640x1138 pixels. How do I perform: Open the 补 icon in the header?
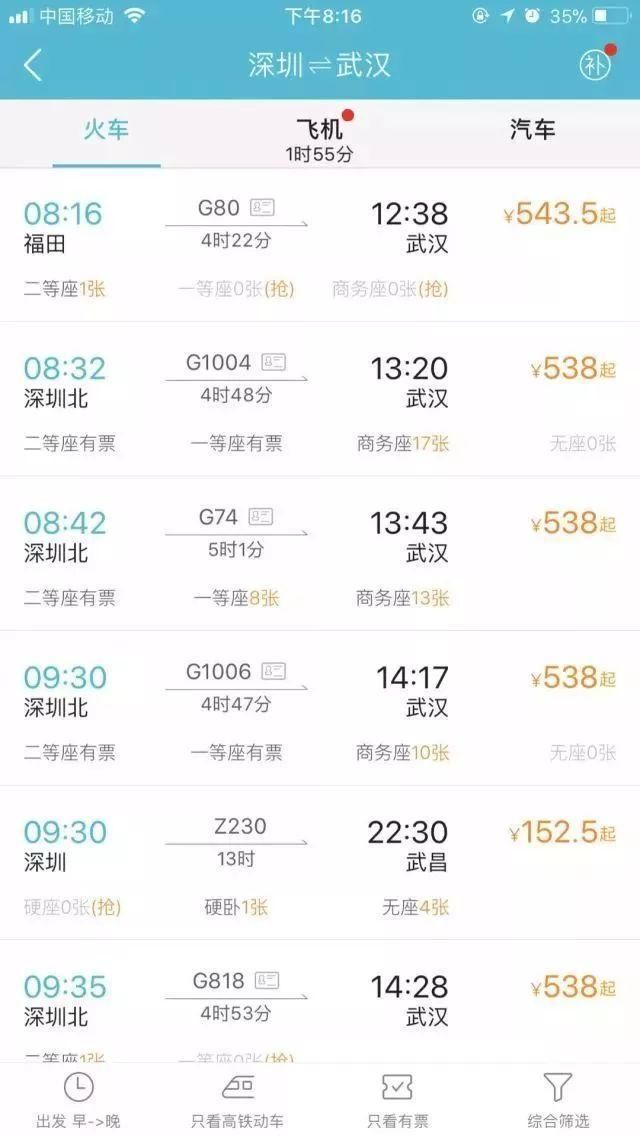[596, 65]
